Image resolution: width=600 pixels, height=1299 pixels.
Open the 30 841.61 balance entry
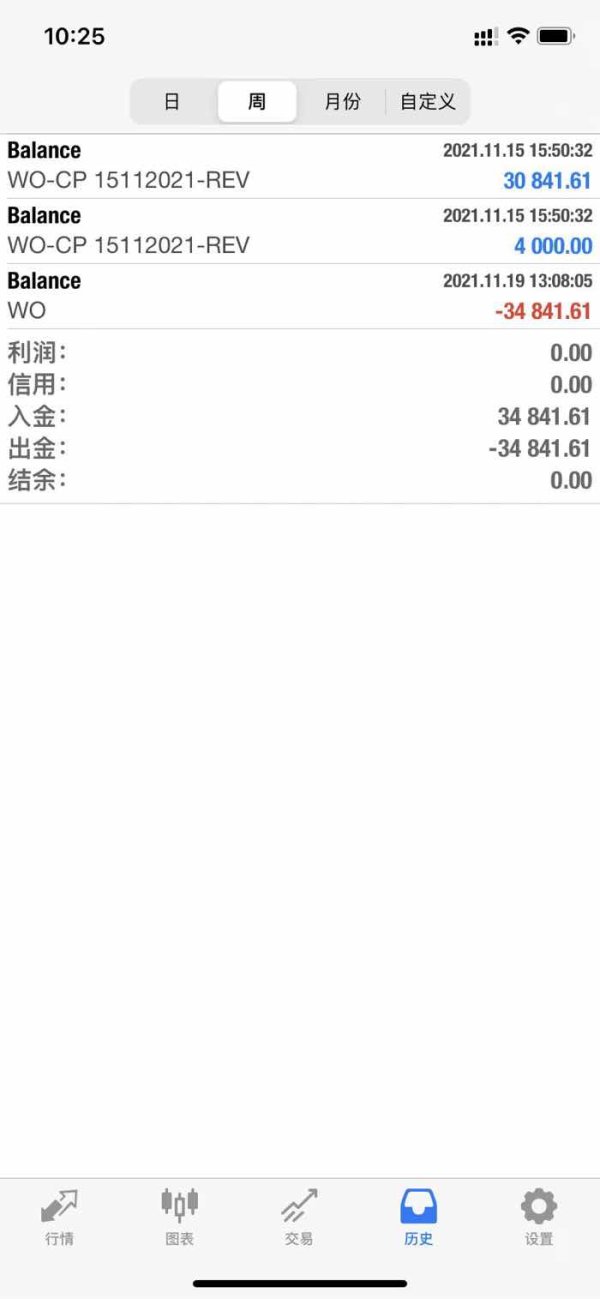pyautogui.click(x=300, y=166)
